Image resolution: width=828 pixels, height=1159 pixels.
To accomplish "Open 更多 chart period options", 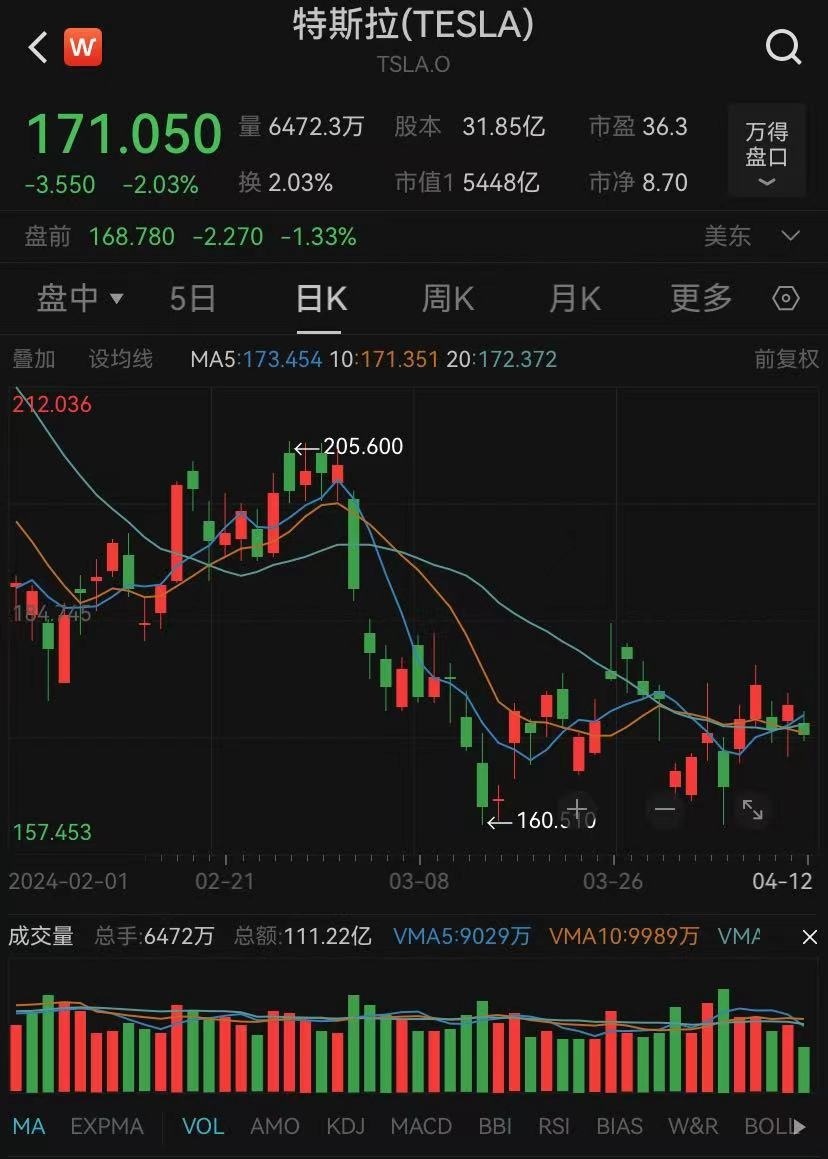I will pos(701,298).
